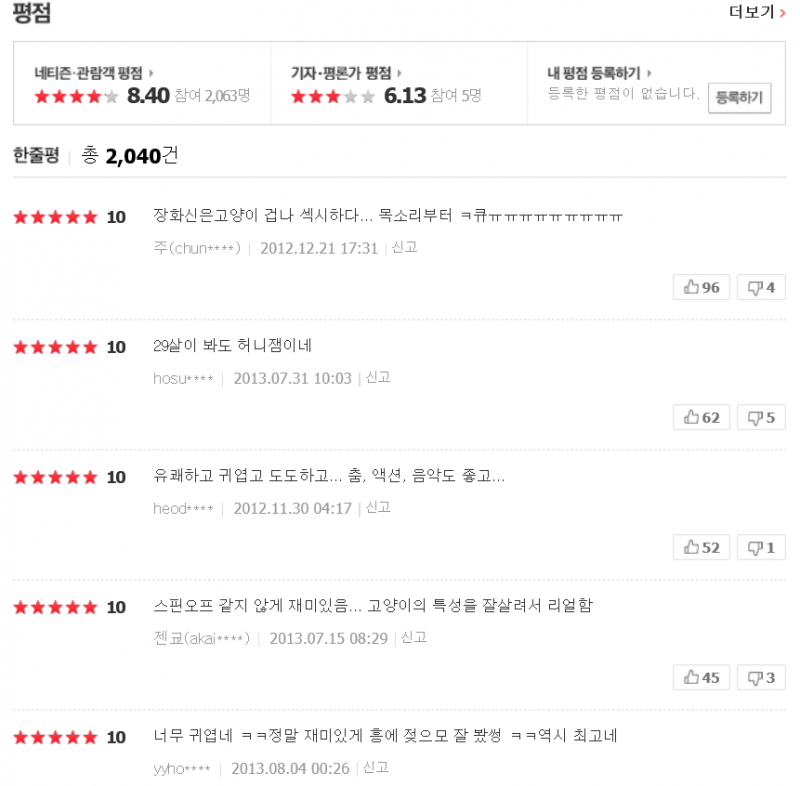
Task: Open 기자·평론가 평점 details
Action: point(345,73)
